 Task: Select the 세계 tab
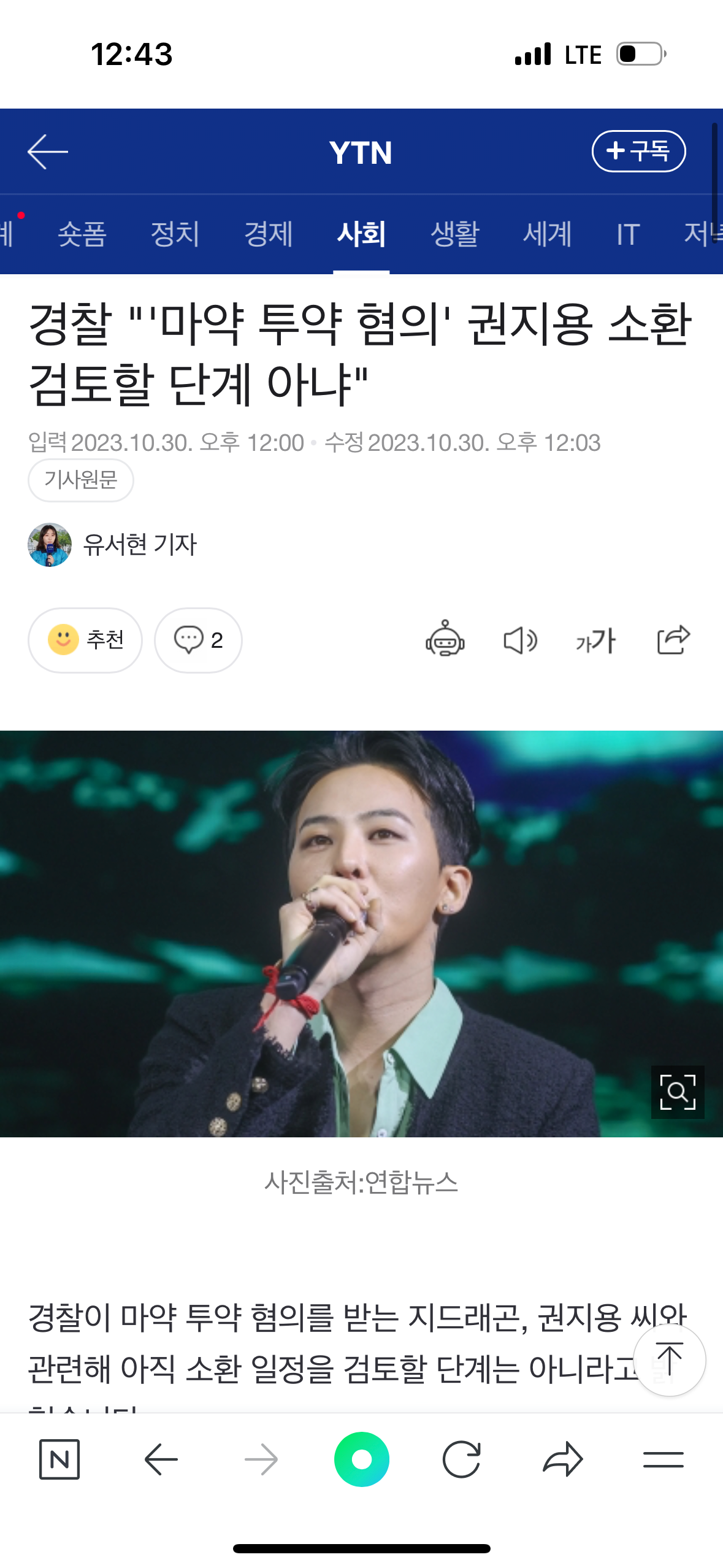click(x=547, y=234)
